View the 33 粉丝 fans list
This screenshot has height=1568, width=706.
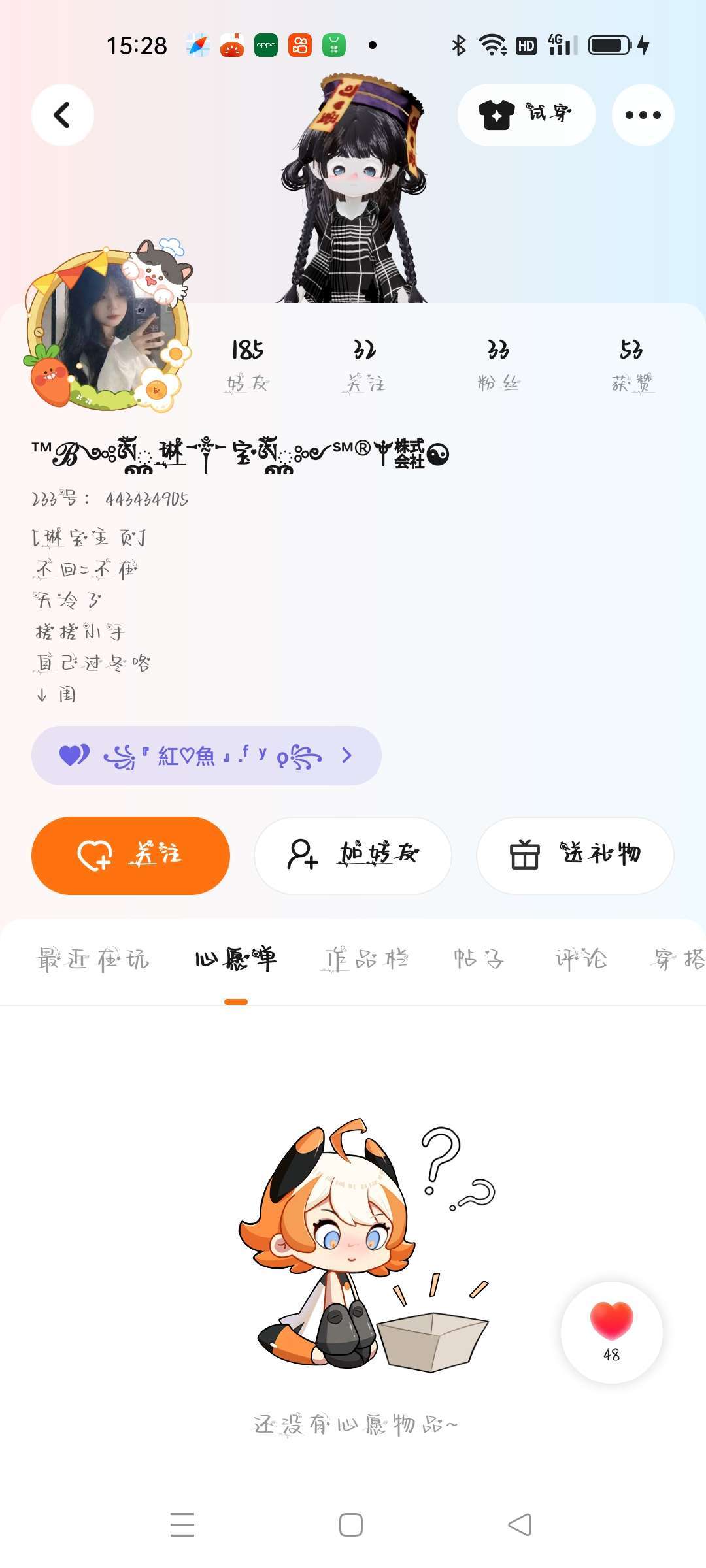click(498, 364)
